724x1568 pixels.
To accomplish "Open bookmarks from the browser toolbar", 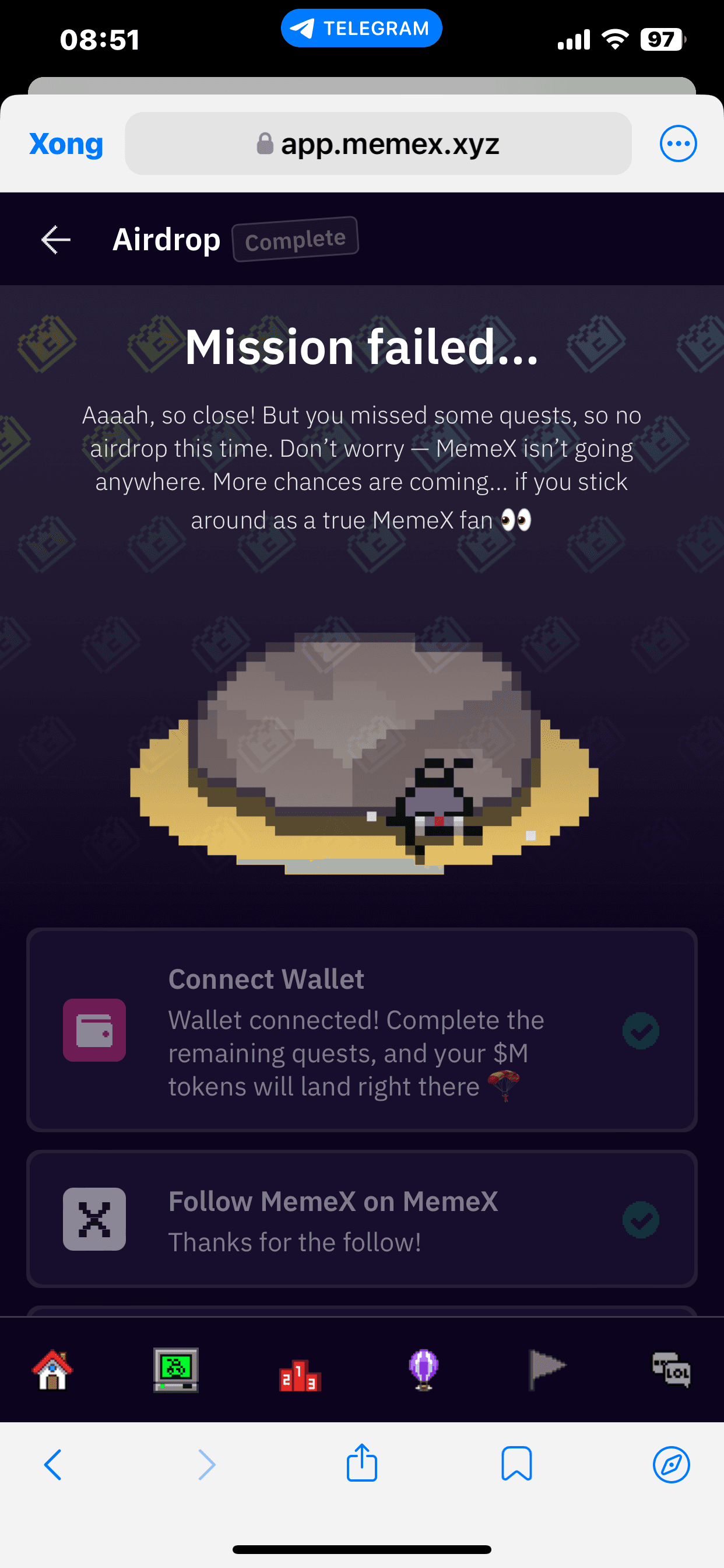I will (x=516, y=1465).
